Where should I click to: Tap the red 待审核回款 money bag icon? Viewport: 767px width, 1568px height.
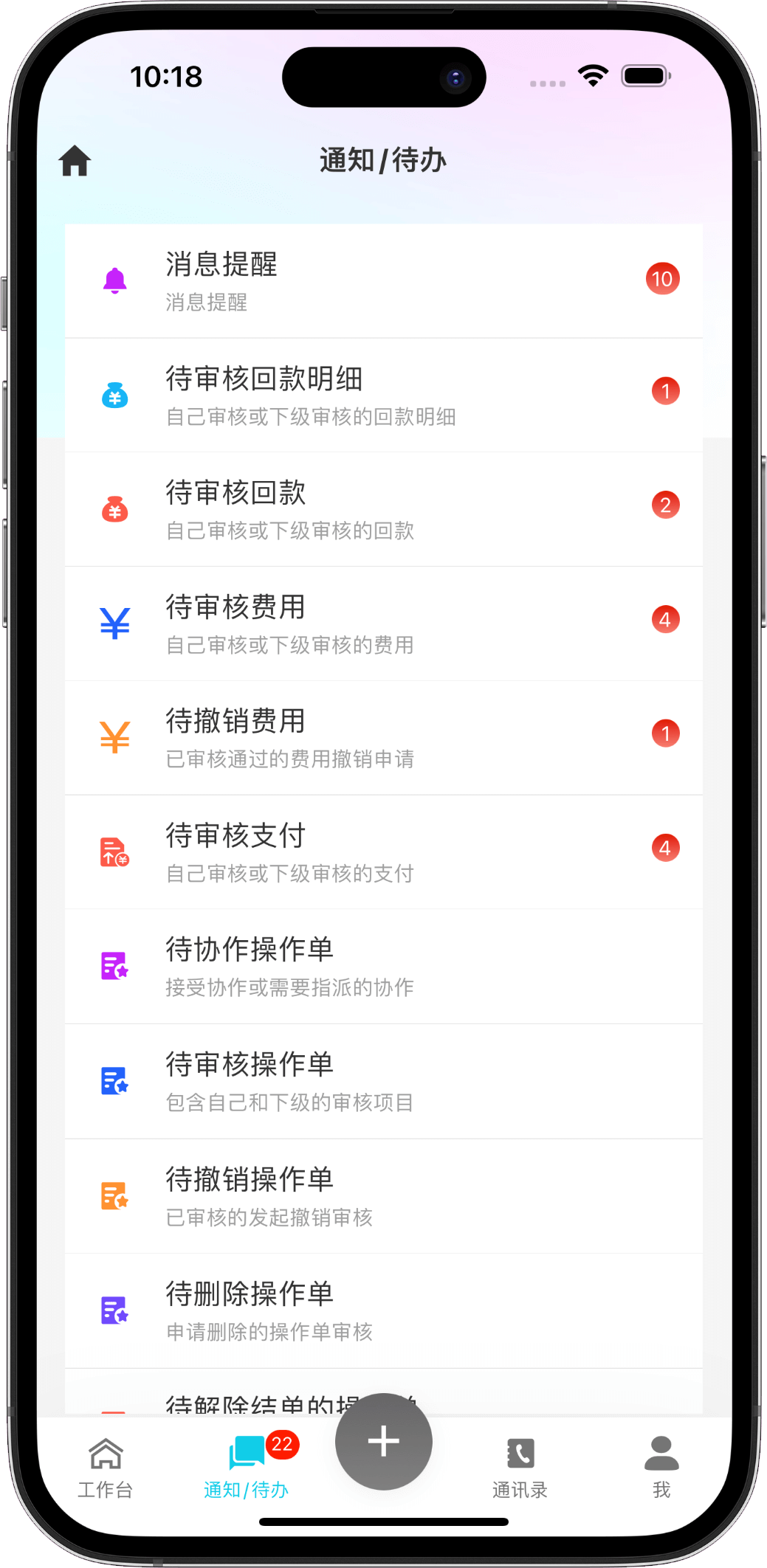[114, 509]
